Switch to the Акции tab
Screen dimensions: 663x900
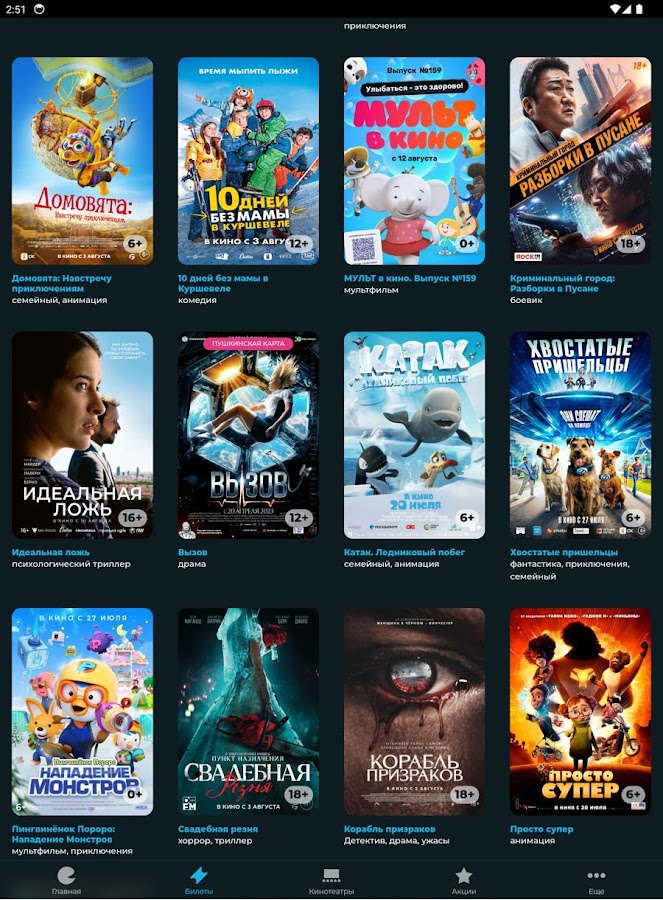464,881
